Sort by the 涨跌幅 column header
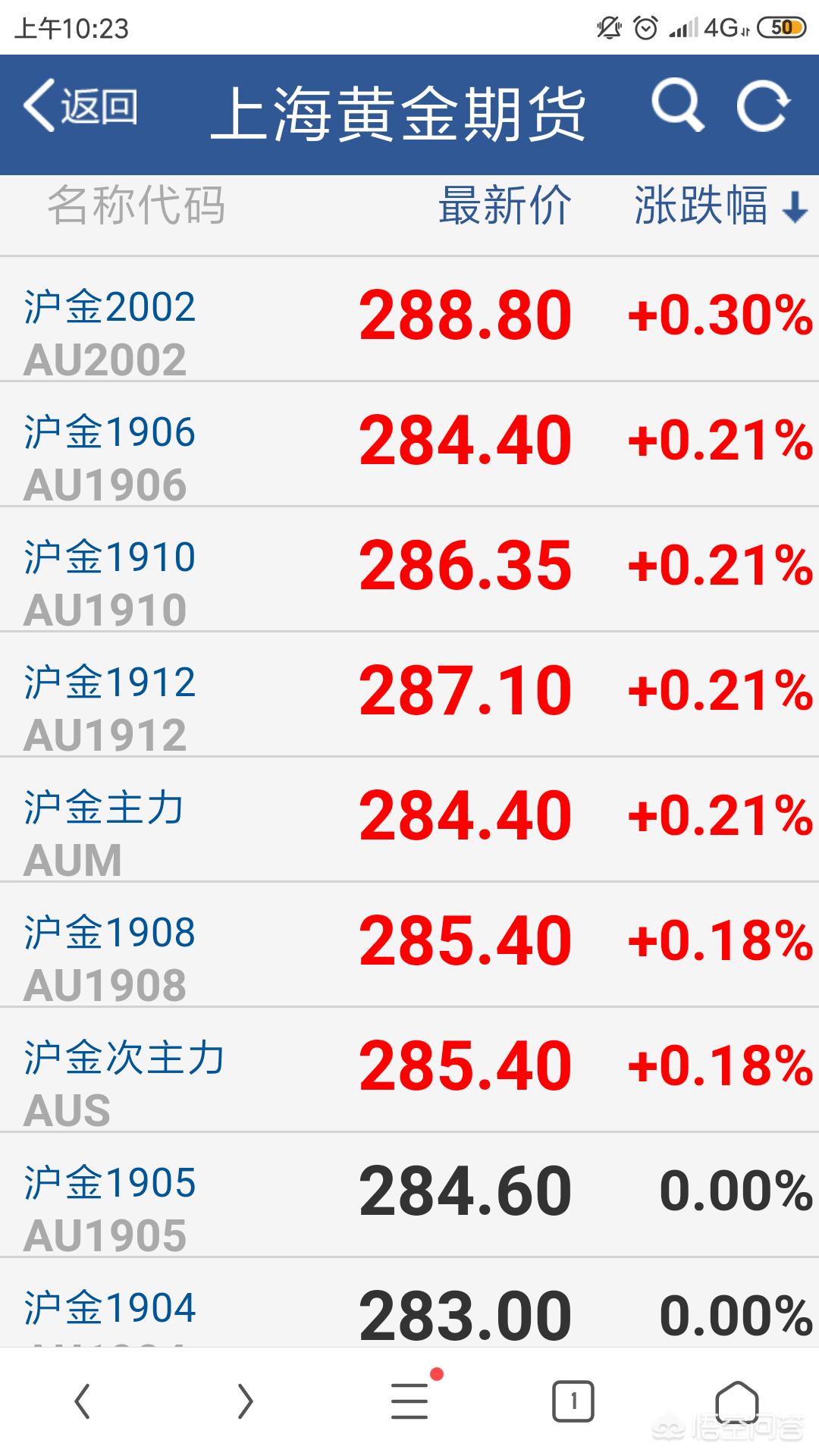The height and width of the screenshot is (1456, 819). tap(720, 206)
